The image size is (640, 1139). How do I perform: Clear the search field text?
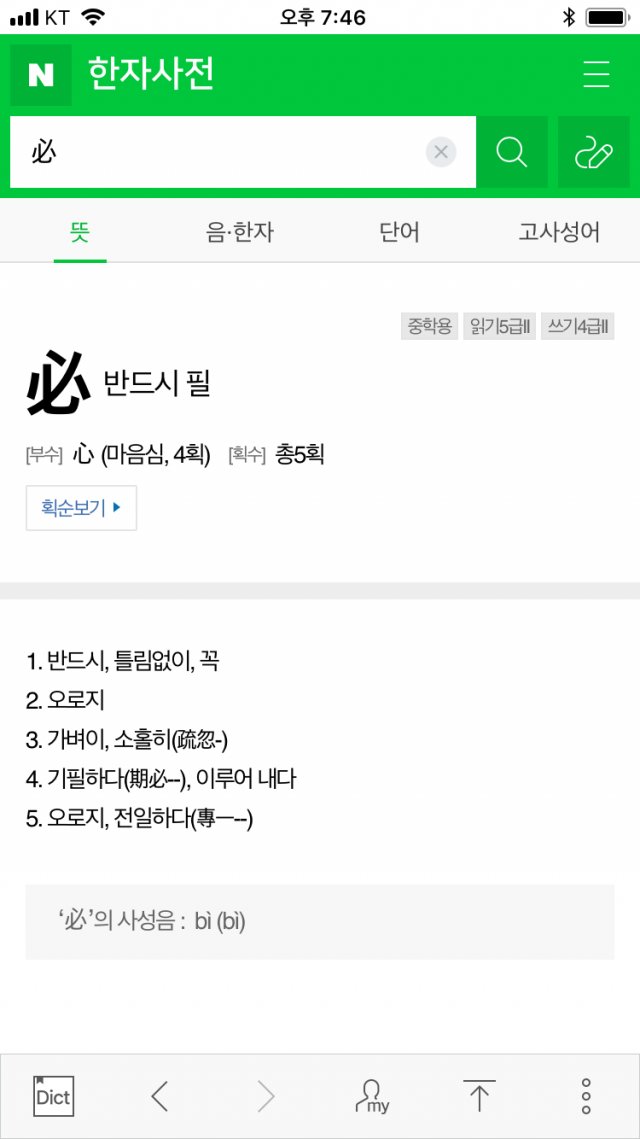click(x=440, y=152)
